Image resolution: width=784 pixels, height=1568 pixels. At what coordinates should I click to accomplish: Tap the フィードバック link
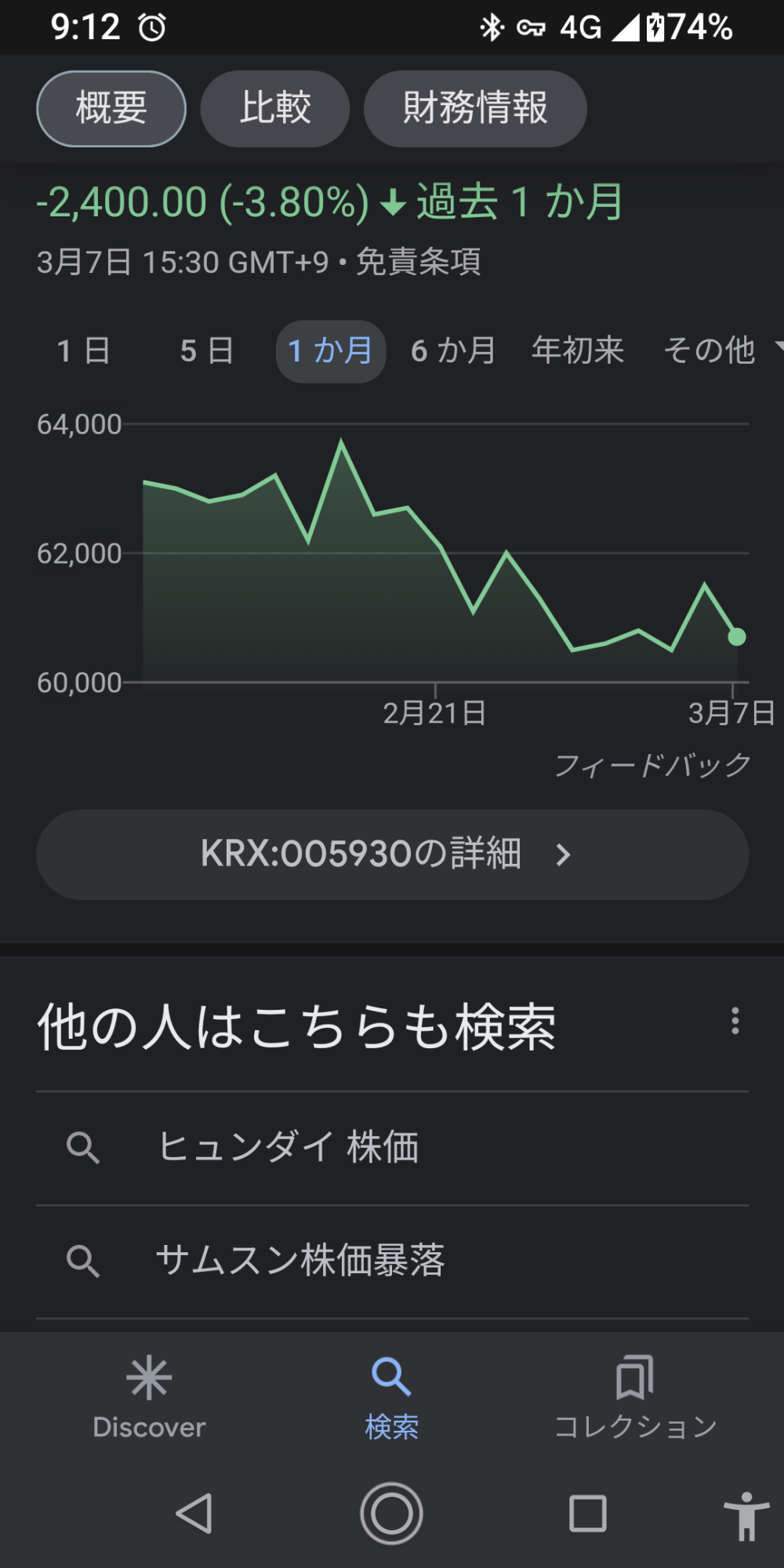[x=652, y=765]
